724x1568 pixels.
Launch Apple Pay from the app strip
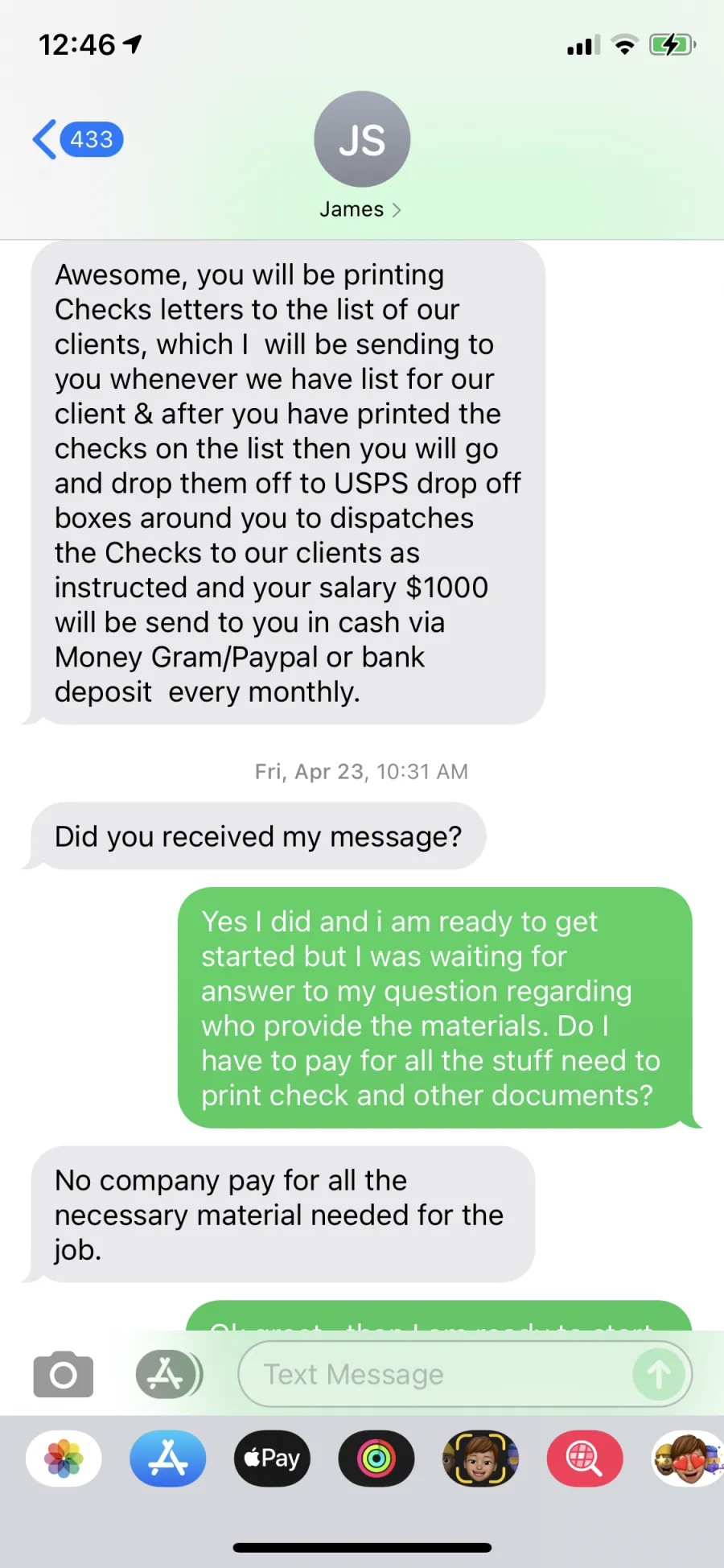click(x=272, y=1459)
